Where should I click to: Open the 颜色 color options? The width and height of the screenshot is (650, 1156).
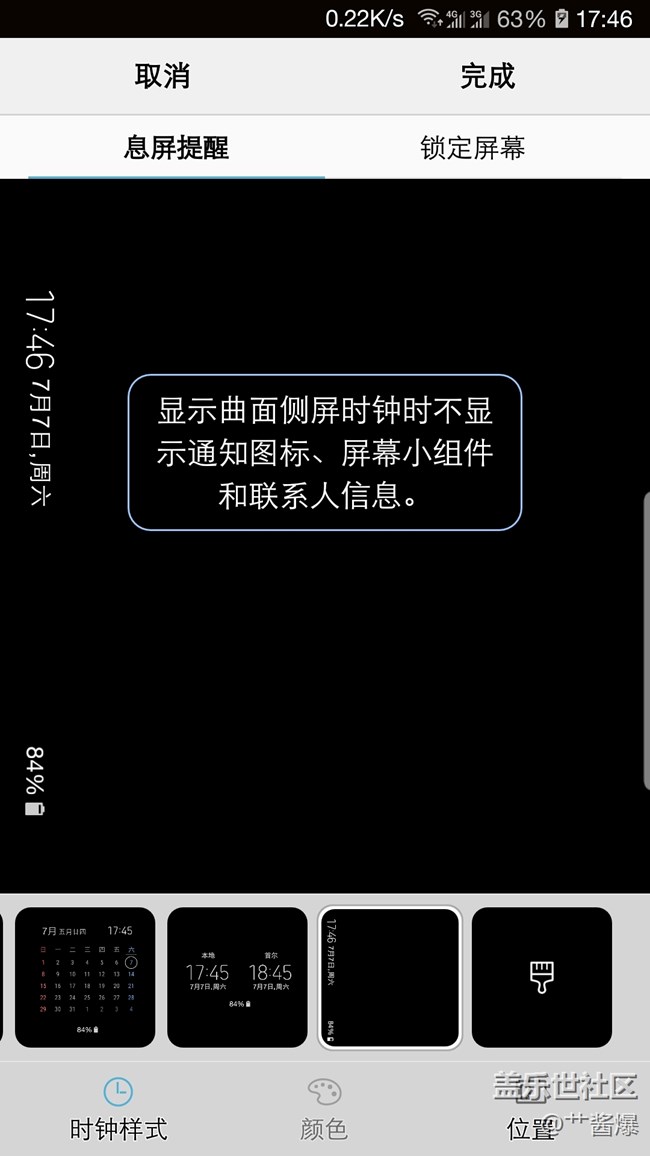pos(324,1110)
